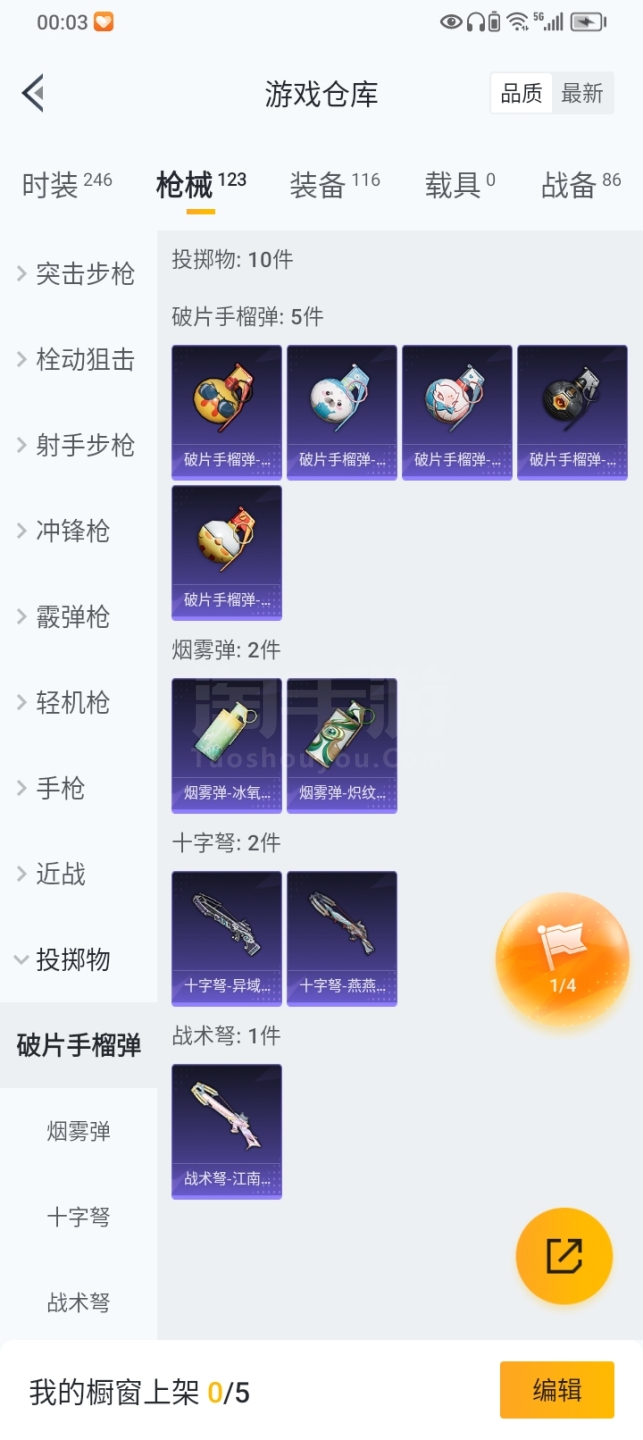Sort warehouse by 品质
643x1440 pixels.
[x=521, y=94]
